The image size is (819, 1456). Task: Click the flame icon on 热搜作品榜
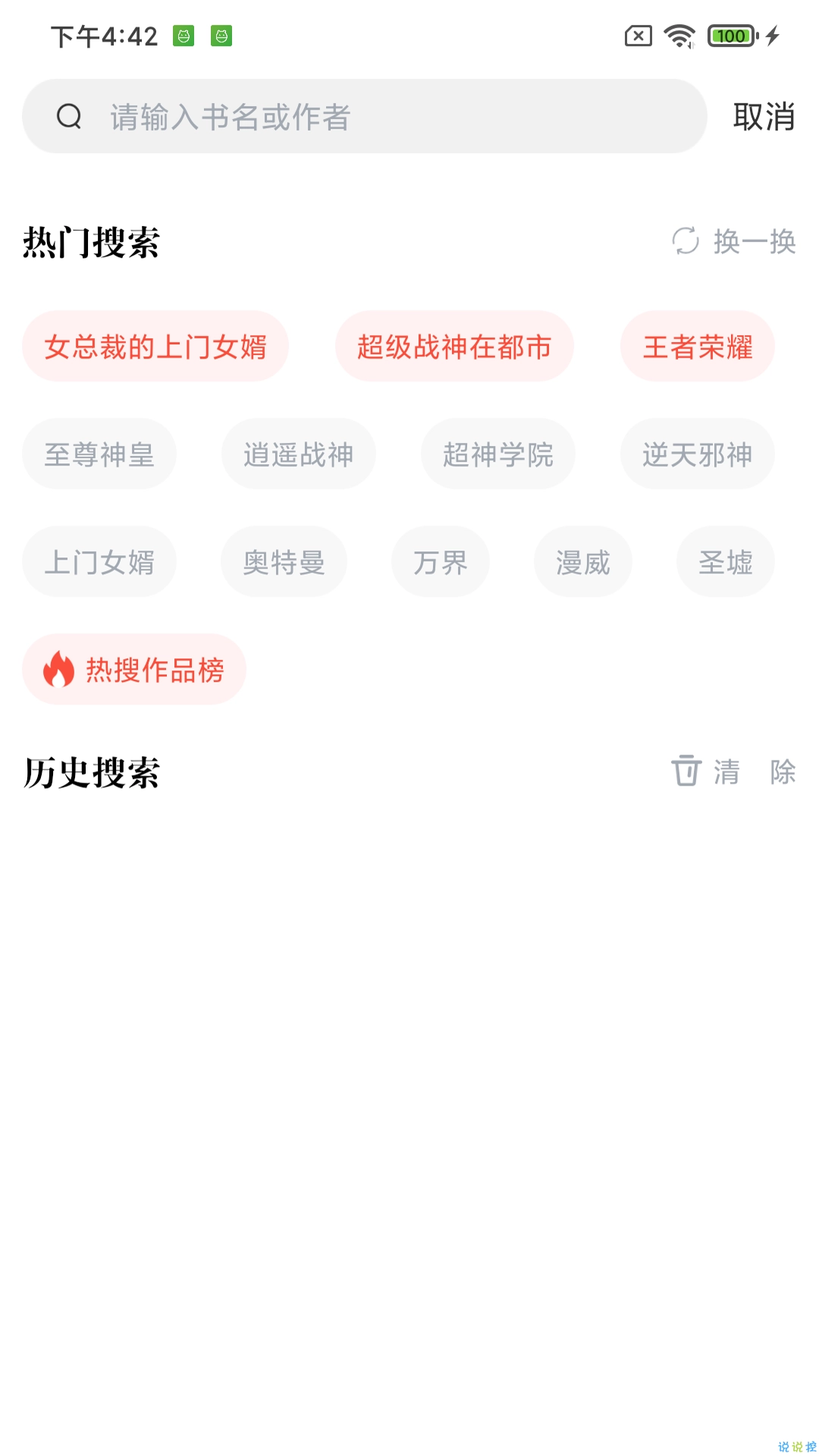(59, 670)
